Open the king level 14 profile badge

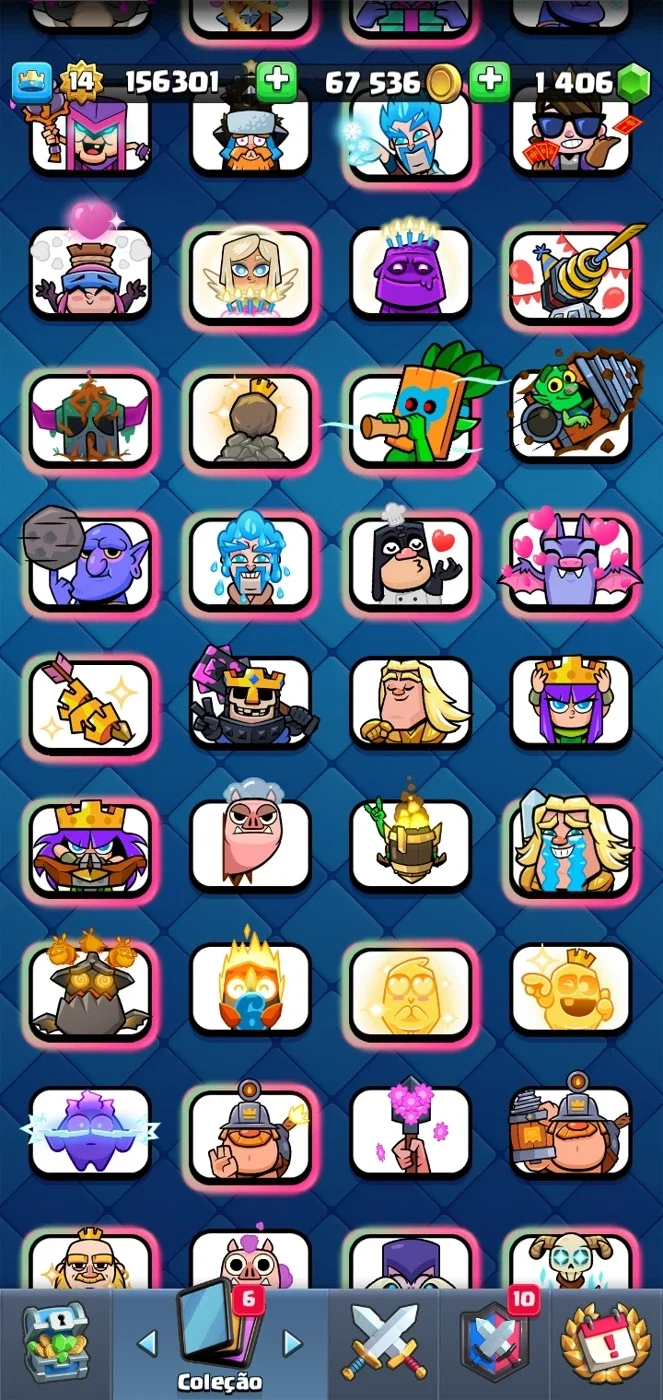(x=80, y=83)
